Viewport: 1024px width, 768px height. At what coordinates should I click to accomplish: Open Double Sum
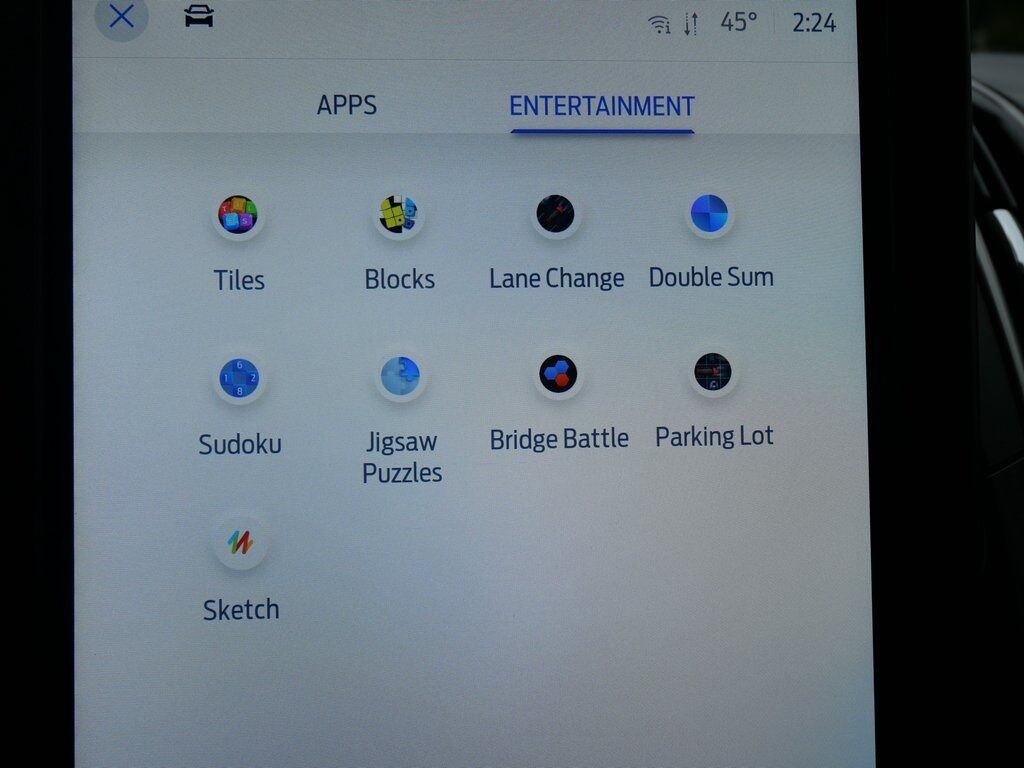709,214
